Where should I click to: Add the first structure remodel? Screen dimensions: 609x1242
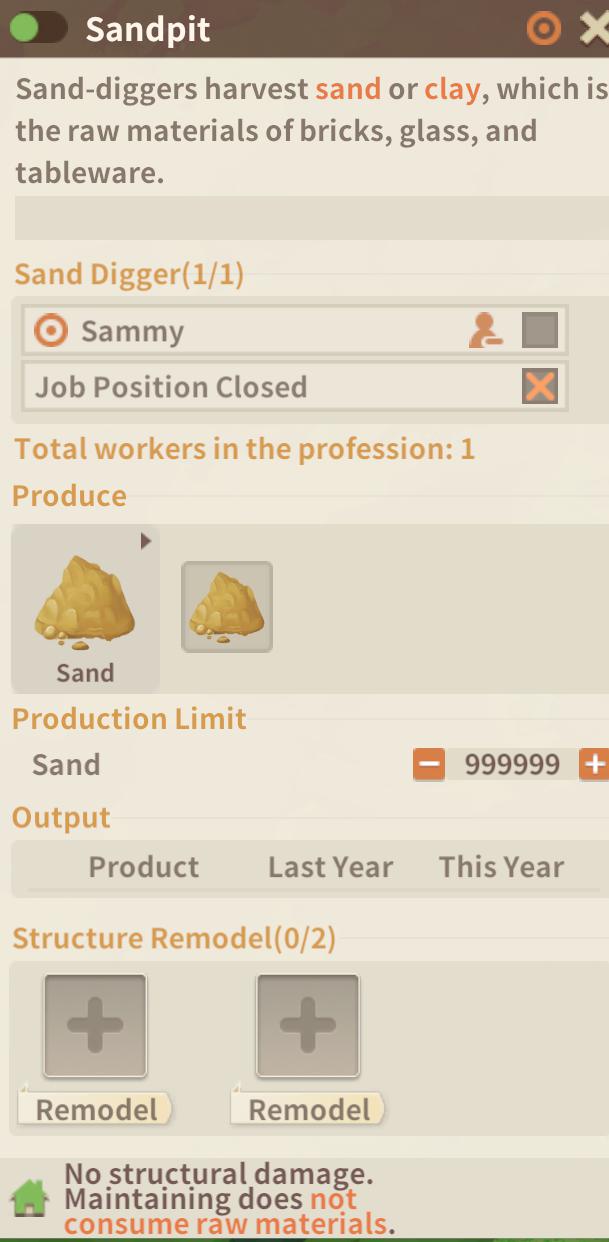(95, 1026)
